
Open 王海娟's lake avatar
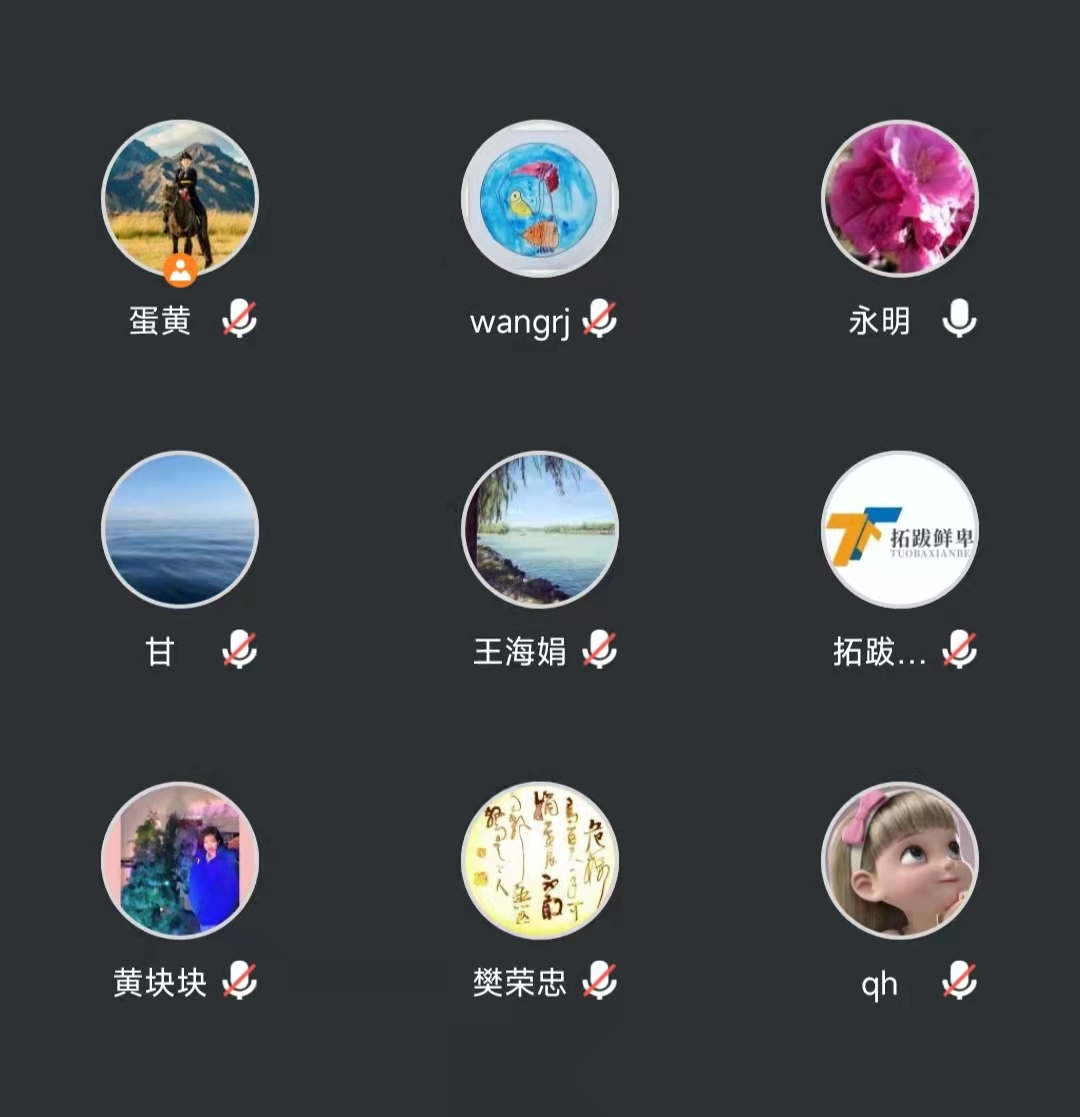[x=540, y=529]
